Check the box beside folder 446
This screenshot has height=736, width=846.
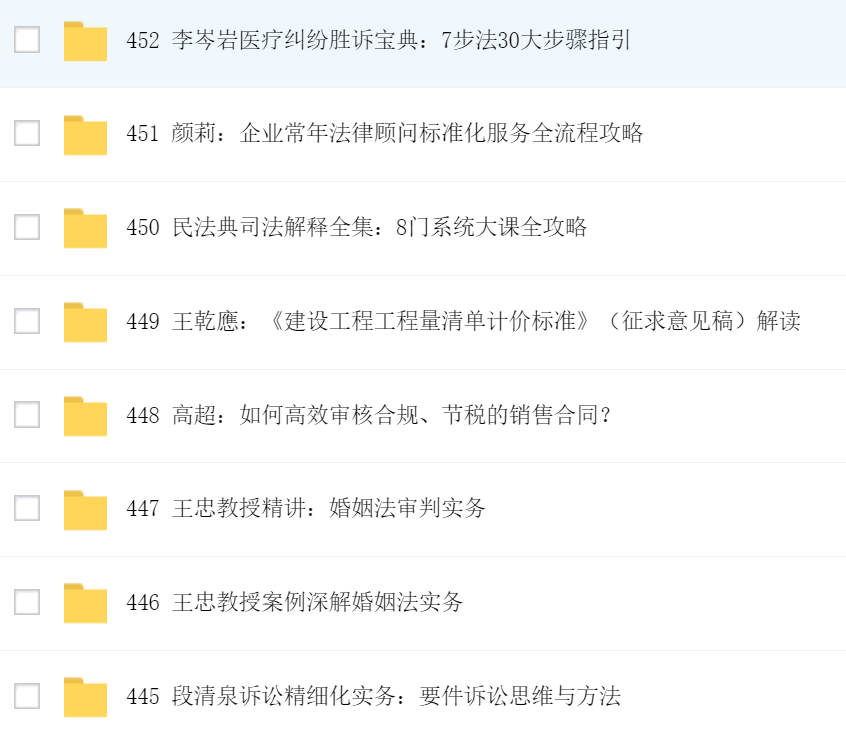point(27,603)
